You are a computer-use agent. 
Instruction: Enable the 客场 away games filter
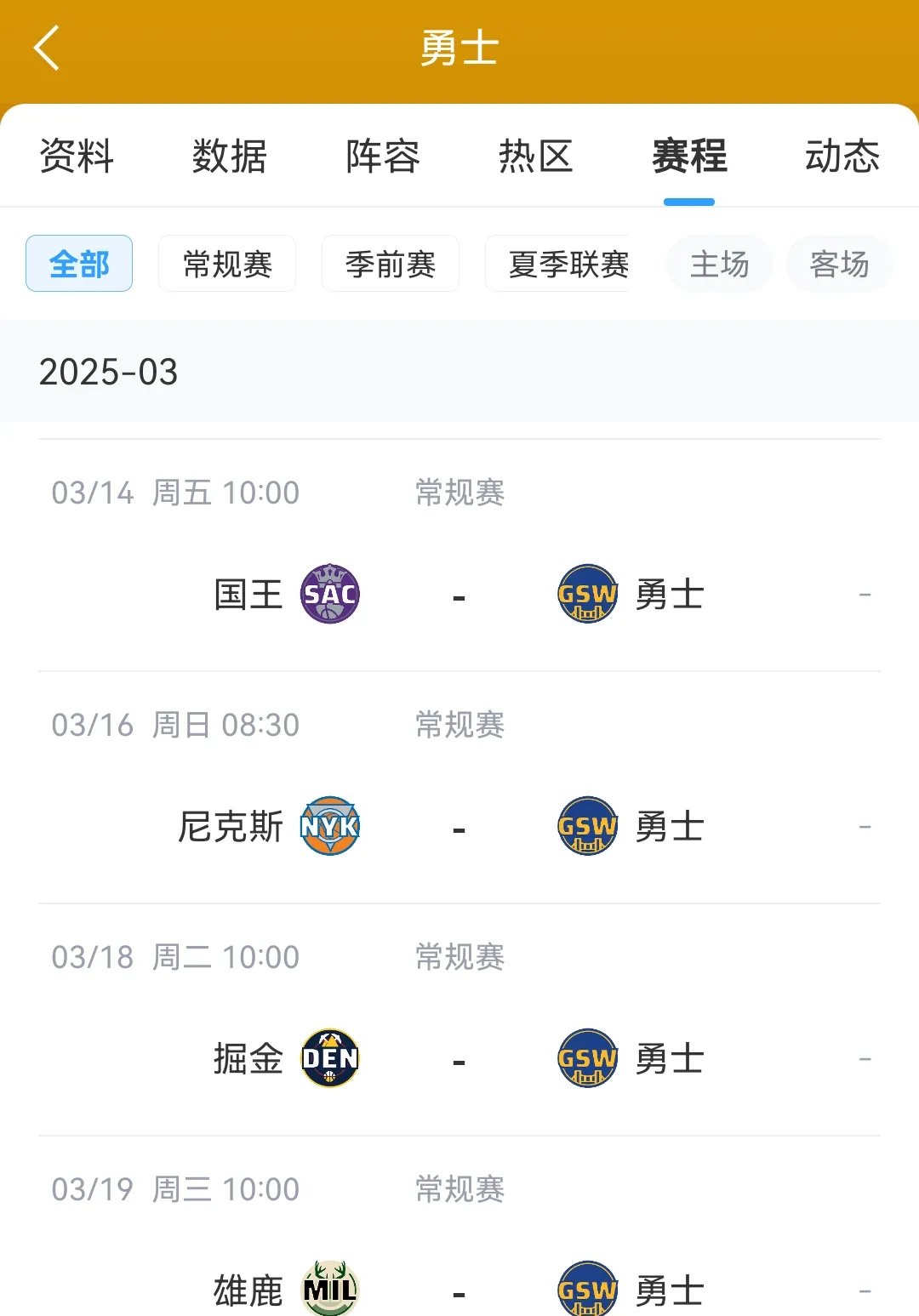[x=839, y=265]
